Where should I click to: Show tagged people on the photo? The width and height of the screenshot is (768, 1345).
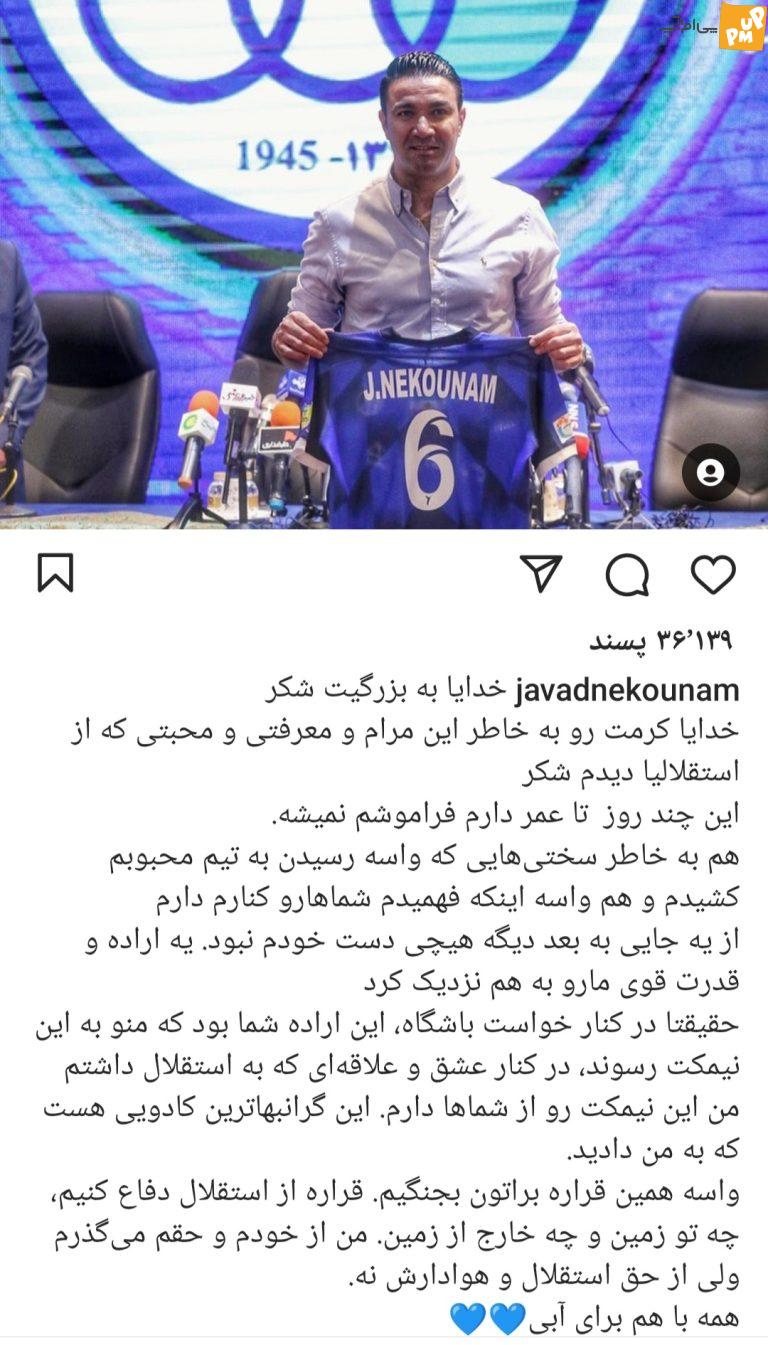pyautogui.click(x=711, y=474)
